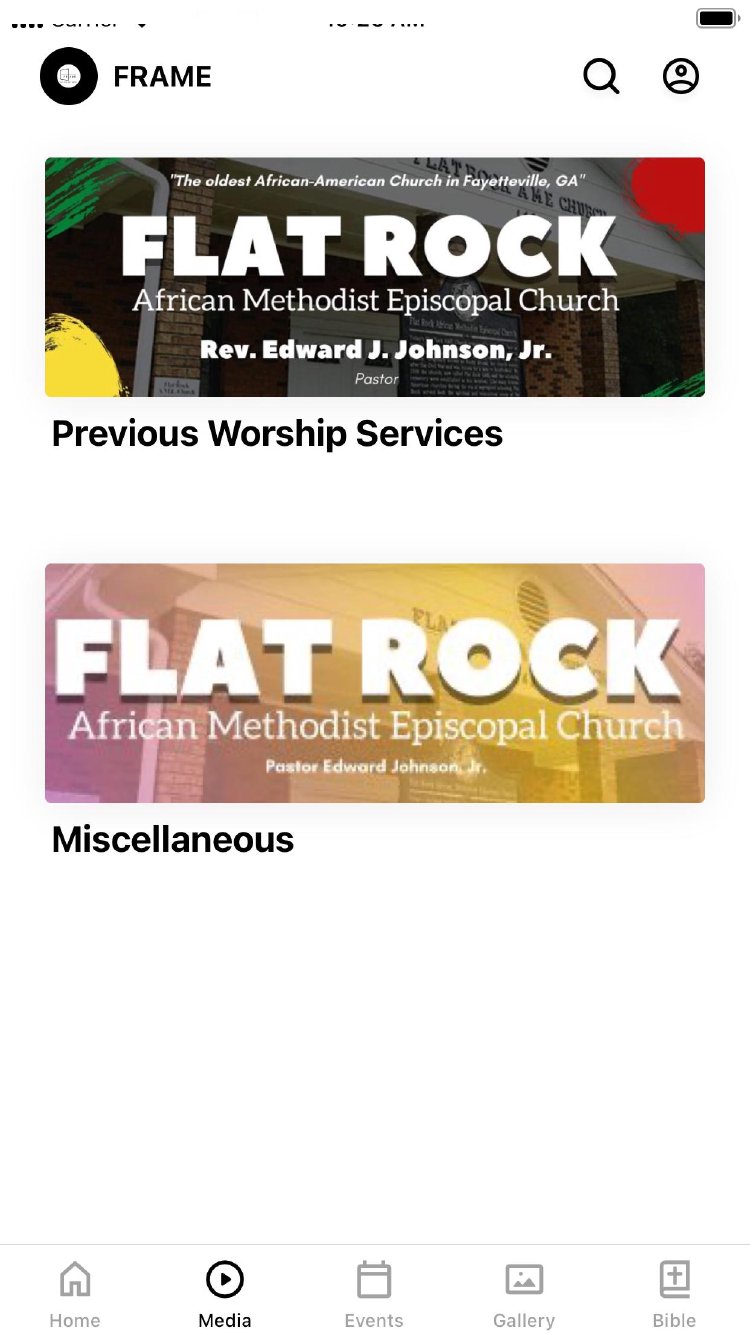Open the search icon
Screen dimensions: 750x1334
pyautogui.click(x=601, y=76)
